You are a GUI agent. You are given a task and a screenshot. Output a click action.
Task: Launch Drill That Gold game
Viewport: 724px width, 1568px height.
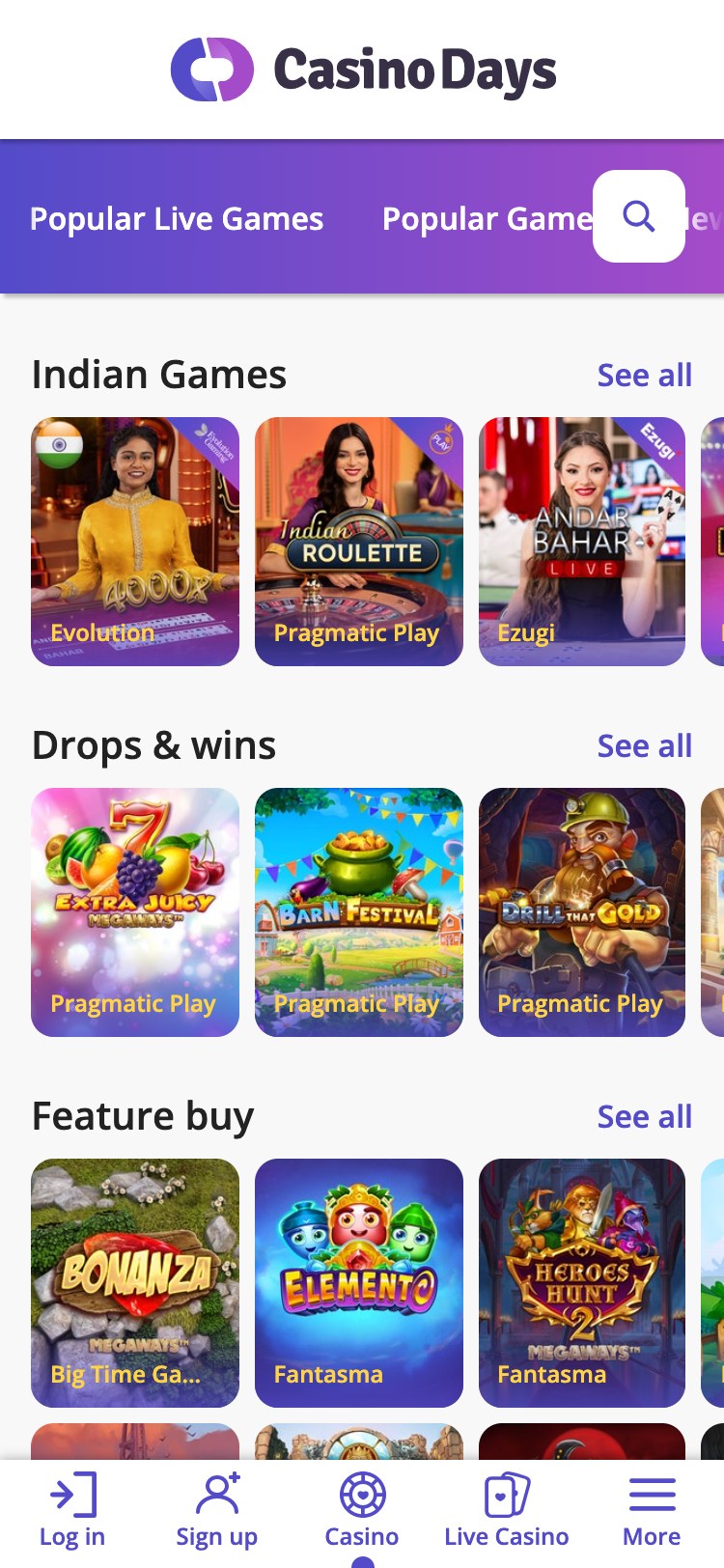tap(581, 911)
